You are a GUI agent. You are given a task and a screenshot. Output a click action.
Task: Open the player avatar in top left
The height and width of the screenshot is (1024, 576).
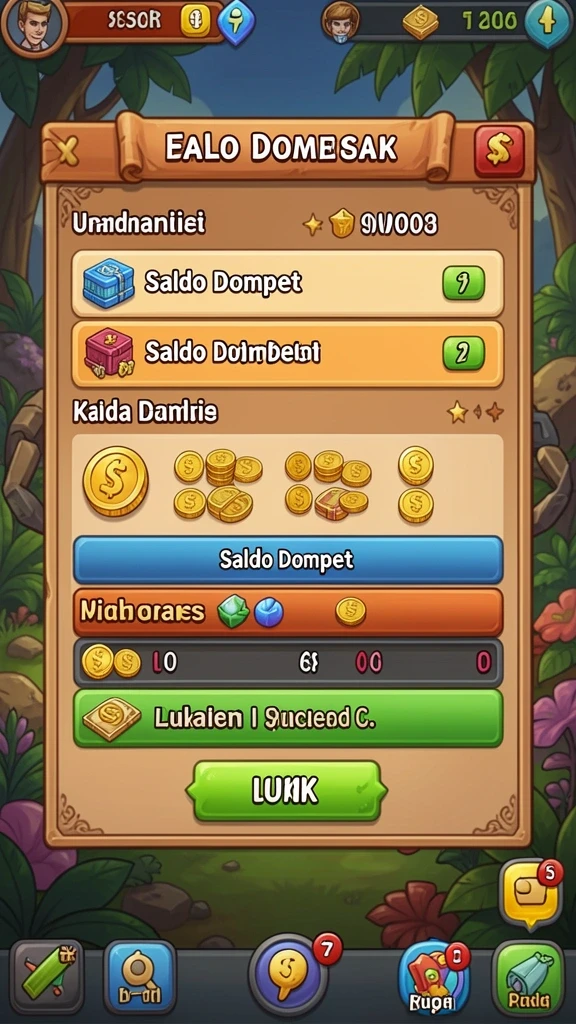click(x=33, y=25)
